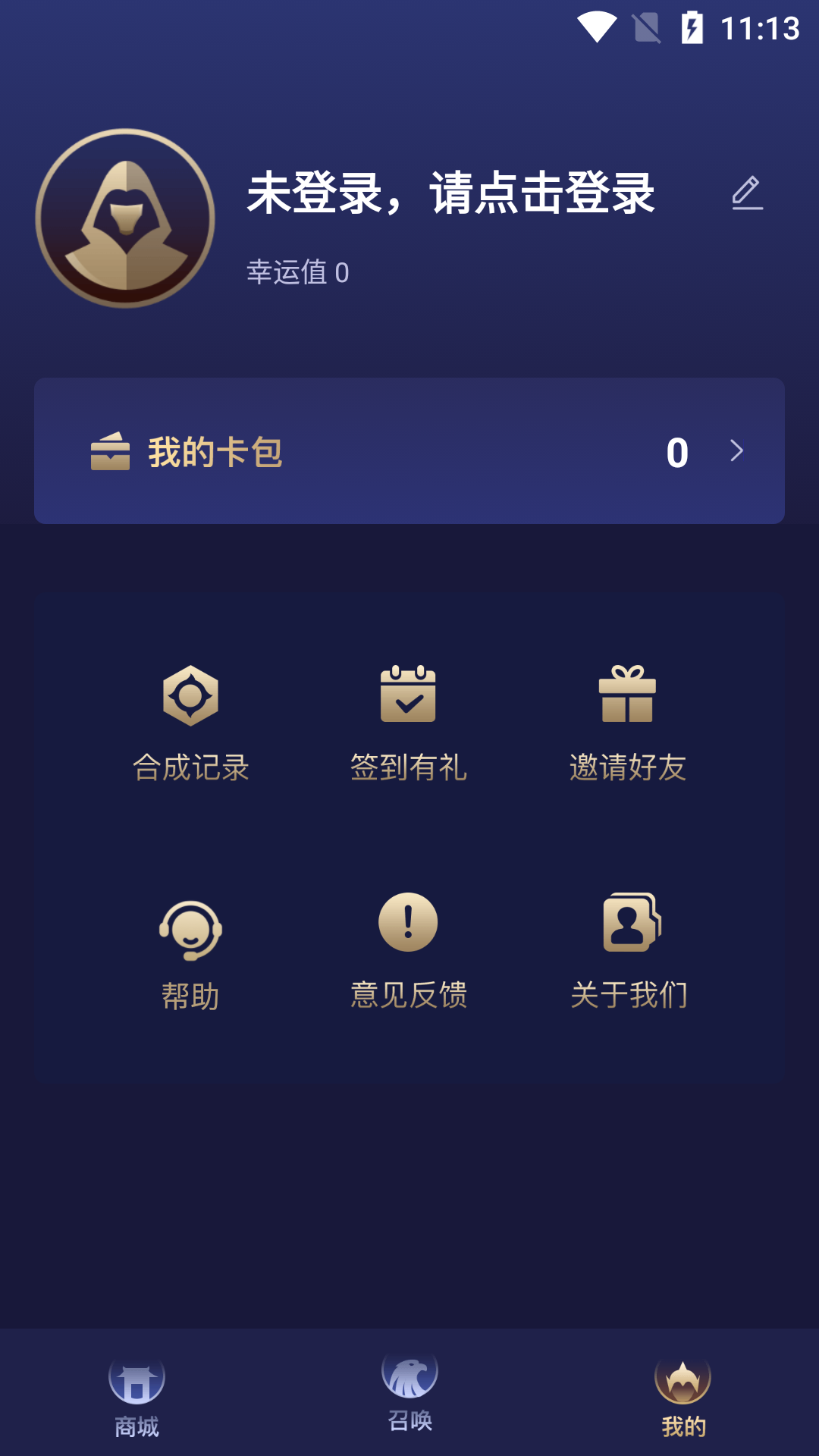Tap the hooded avatar picture
Viewport: 819px width, 1456px height.
126,218
